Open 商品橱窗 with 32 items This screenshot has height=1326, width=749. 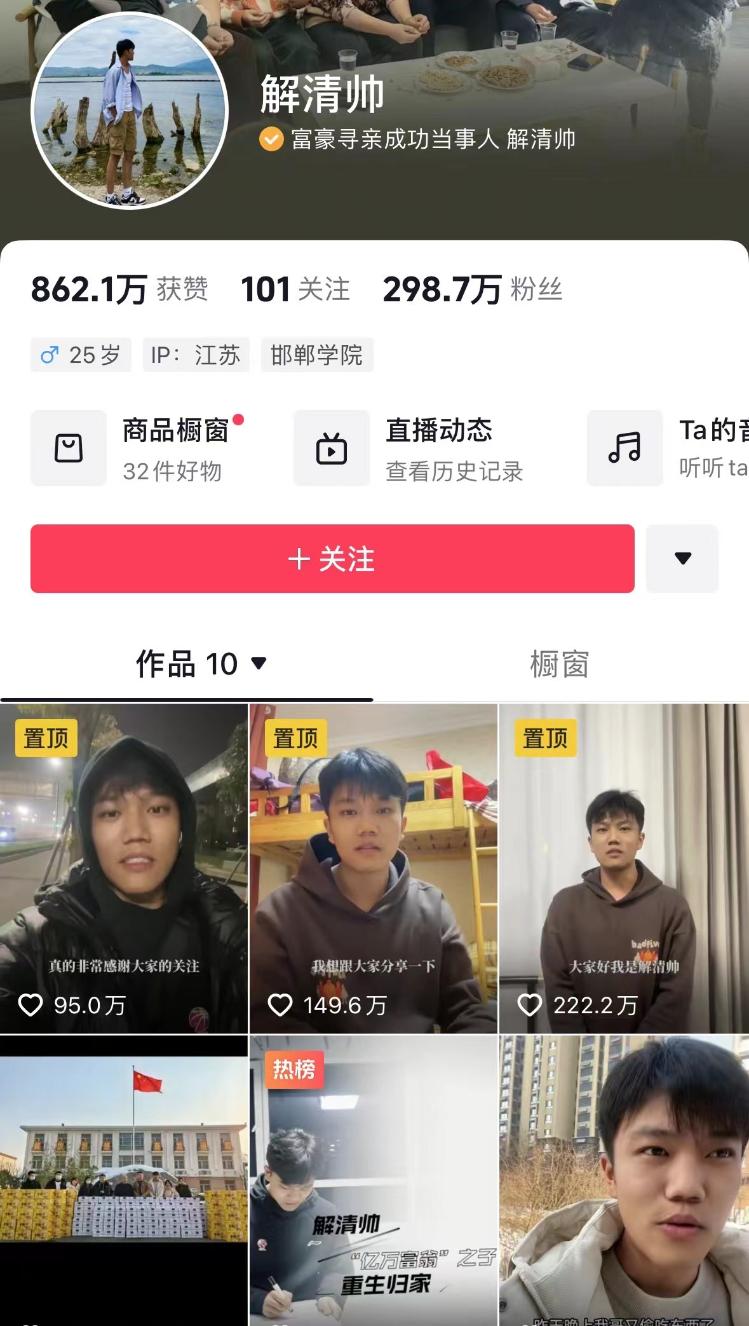point(138,449)
